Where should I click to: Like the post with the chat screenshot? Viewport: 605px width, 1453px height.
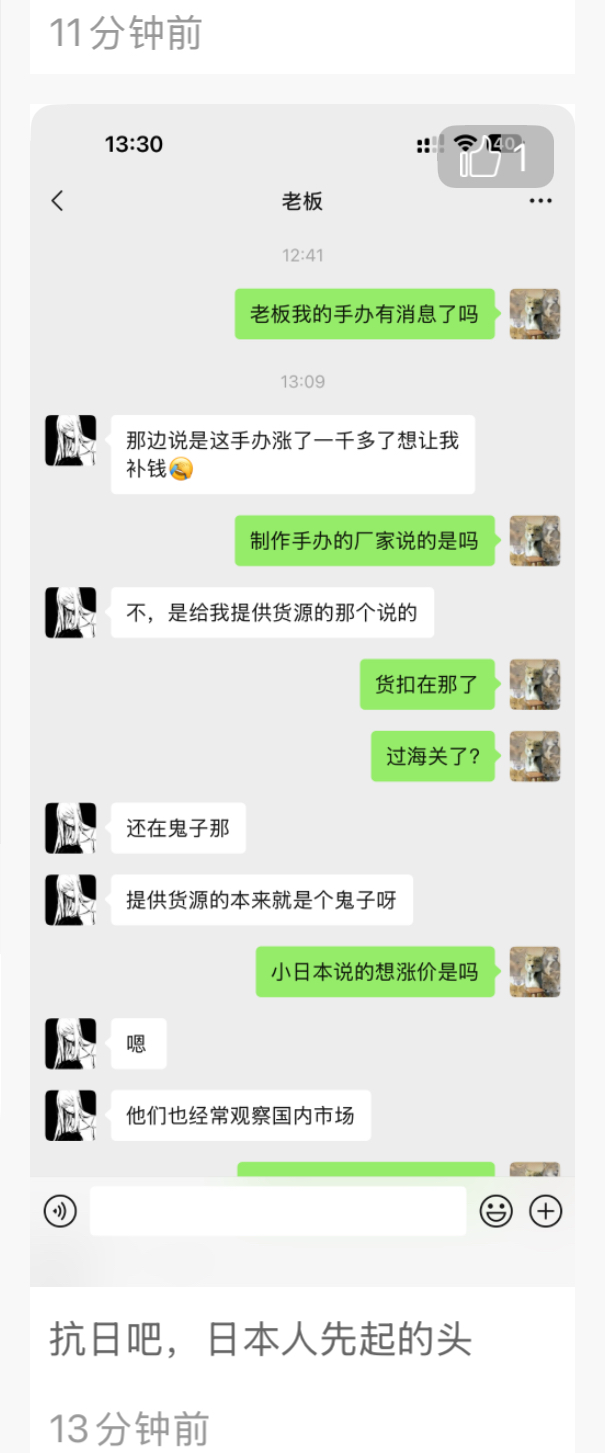494,157
